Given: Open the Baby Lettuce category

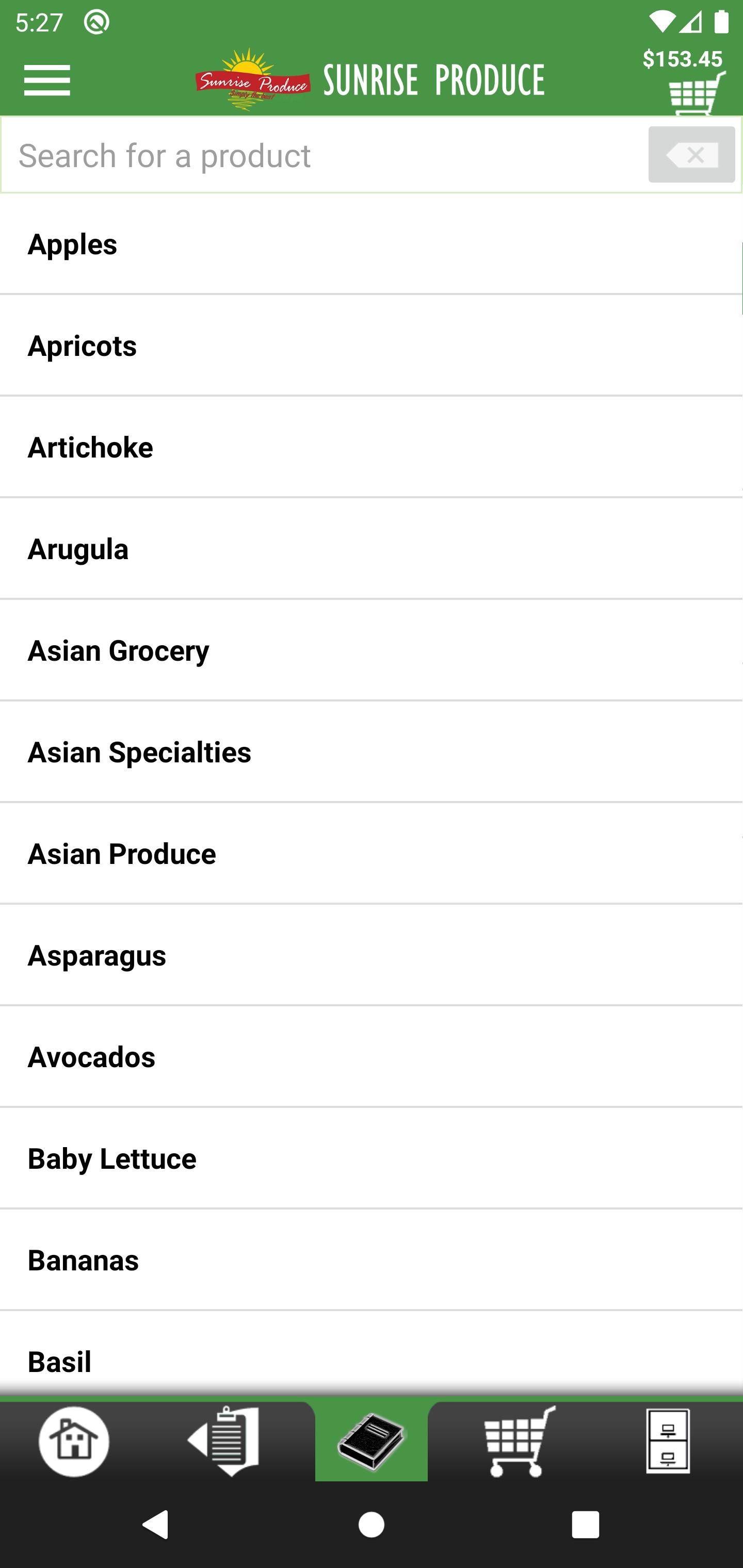Looking at the screenshot, I should [371, 1159].
